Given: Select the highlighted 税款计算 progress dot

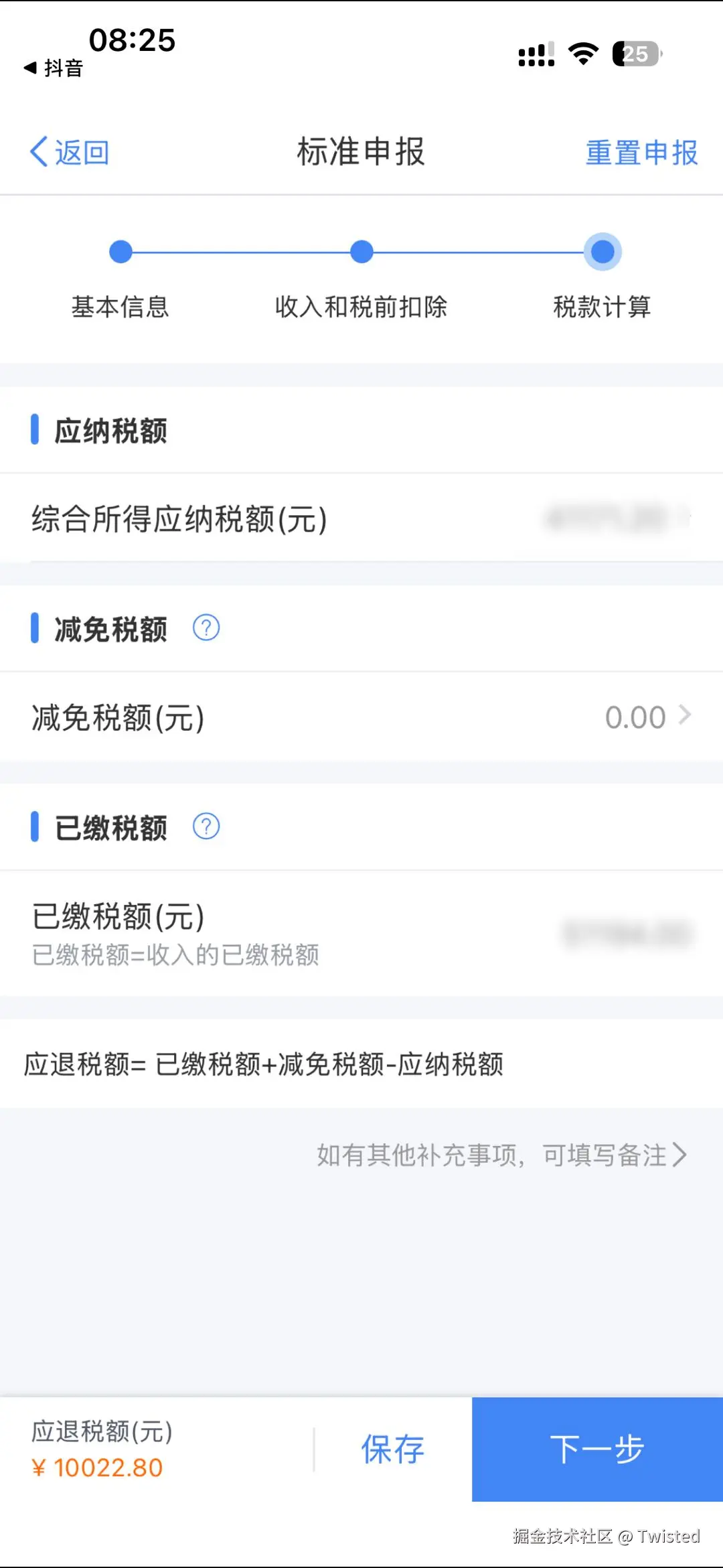Looking at the screenshot, I should coord(602,252).
